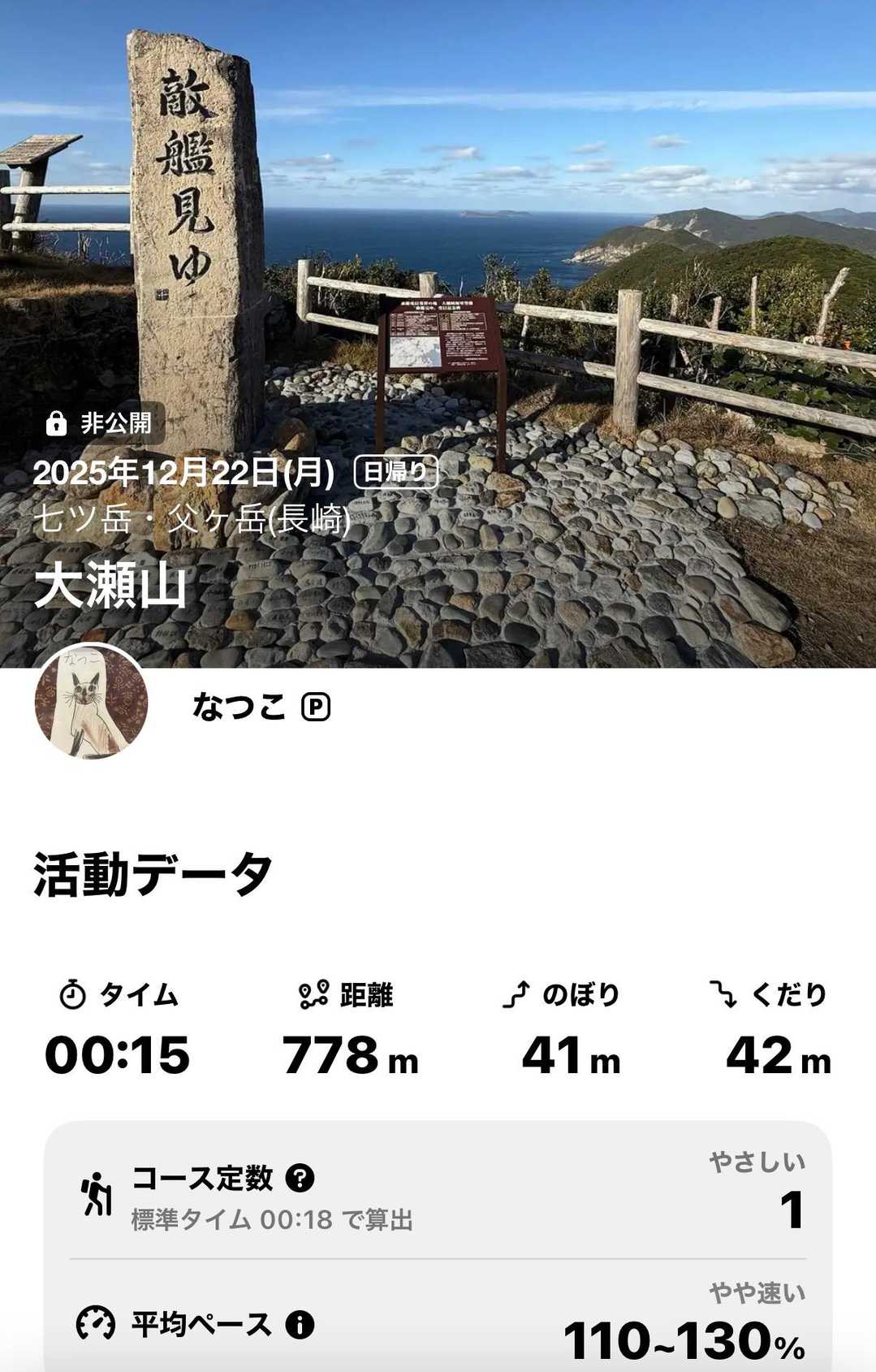
Task: Tap the 非公開 privacy badge
Action: [x=100, y=423]
